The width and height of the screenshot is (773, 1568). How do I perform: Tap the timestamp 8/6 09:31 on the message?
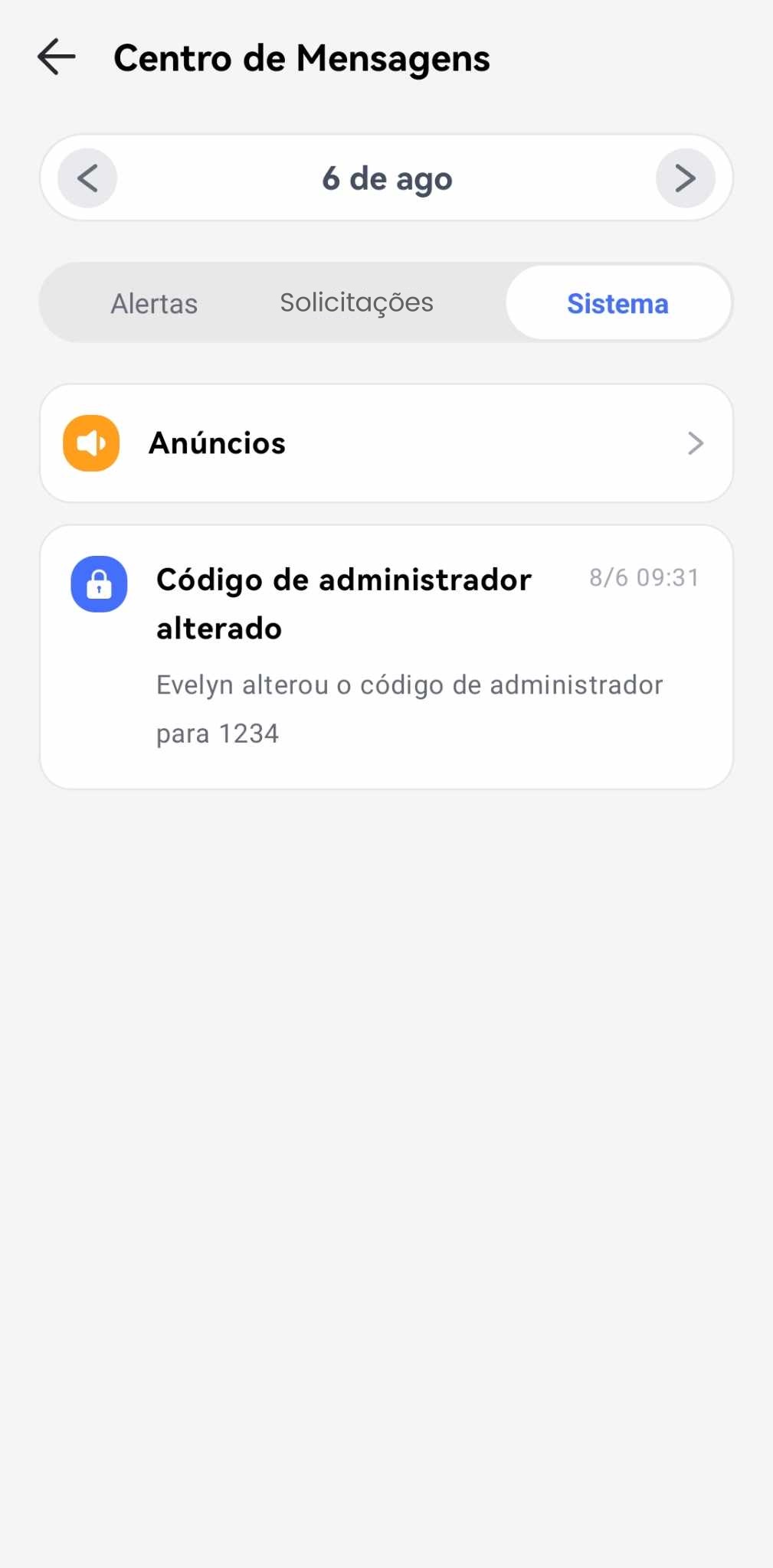pos(644,577)
